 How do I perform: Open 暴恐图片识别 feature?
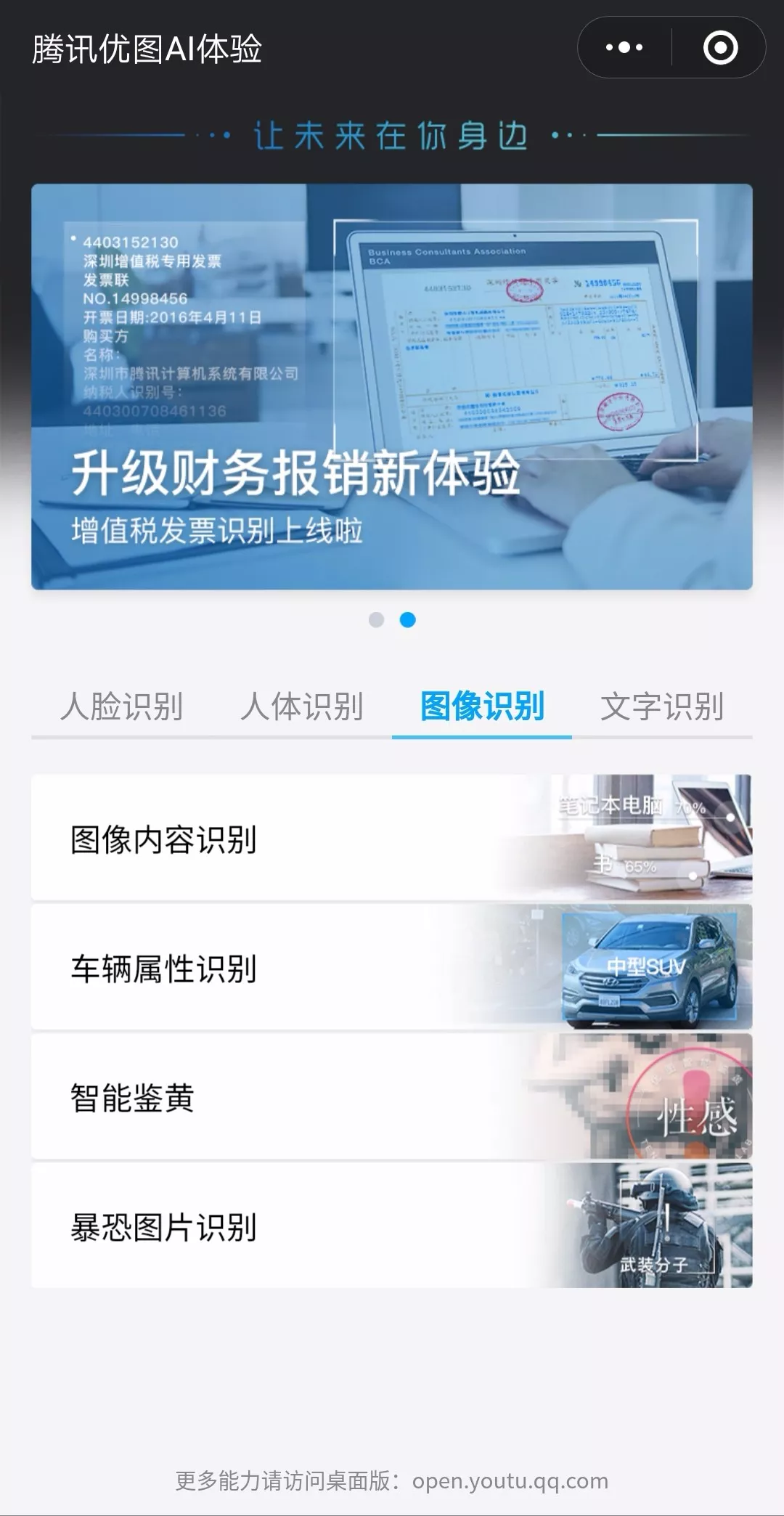pos(392,1226)
